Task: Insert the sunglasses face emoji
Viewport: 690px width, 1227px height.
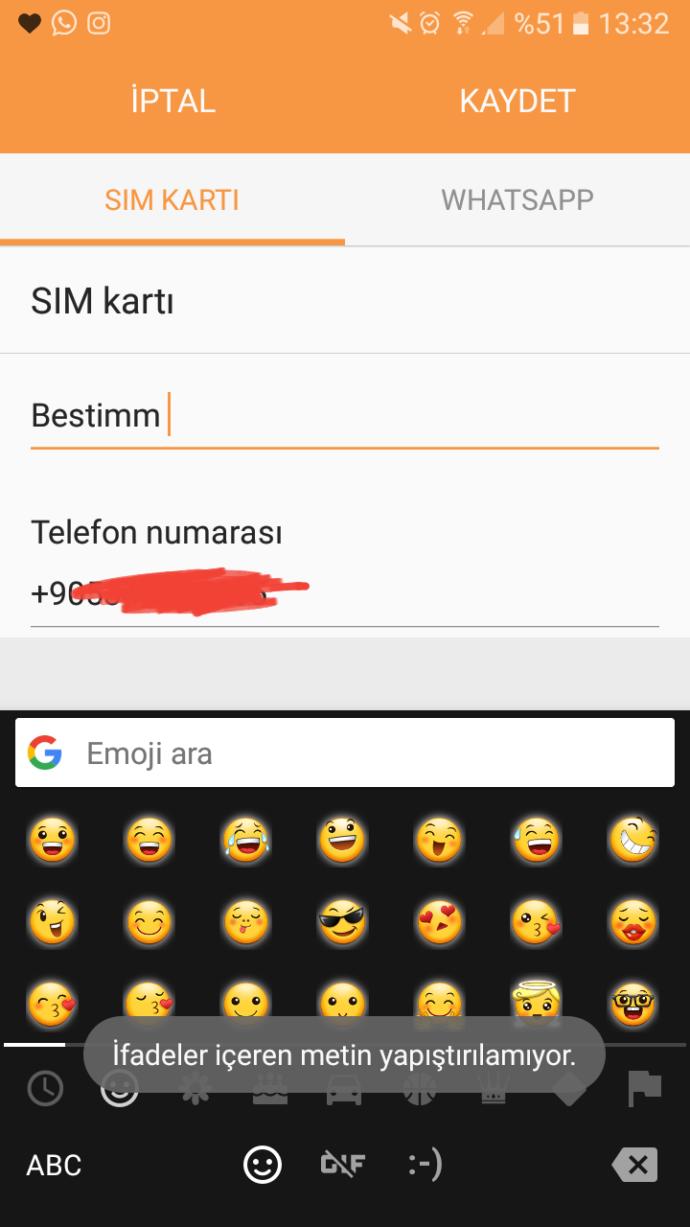Action: point(343,921)
